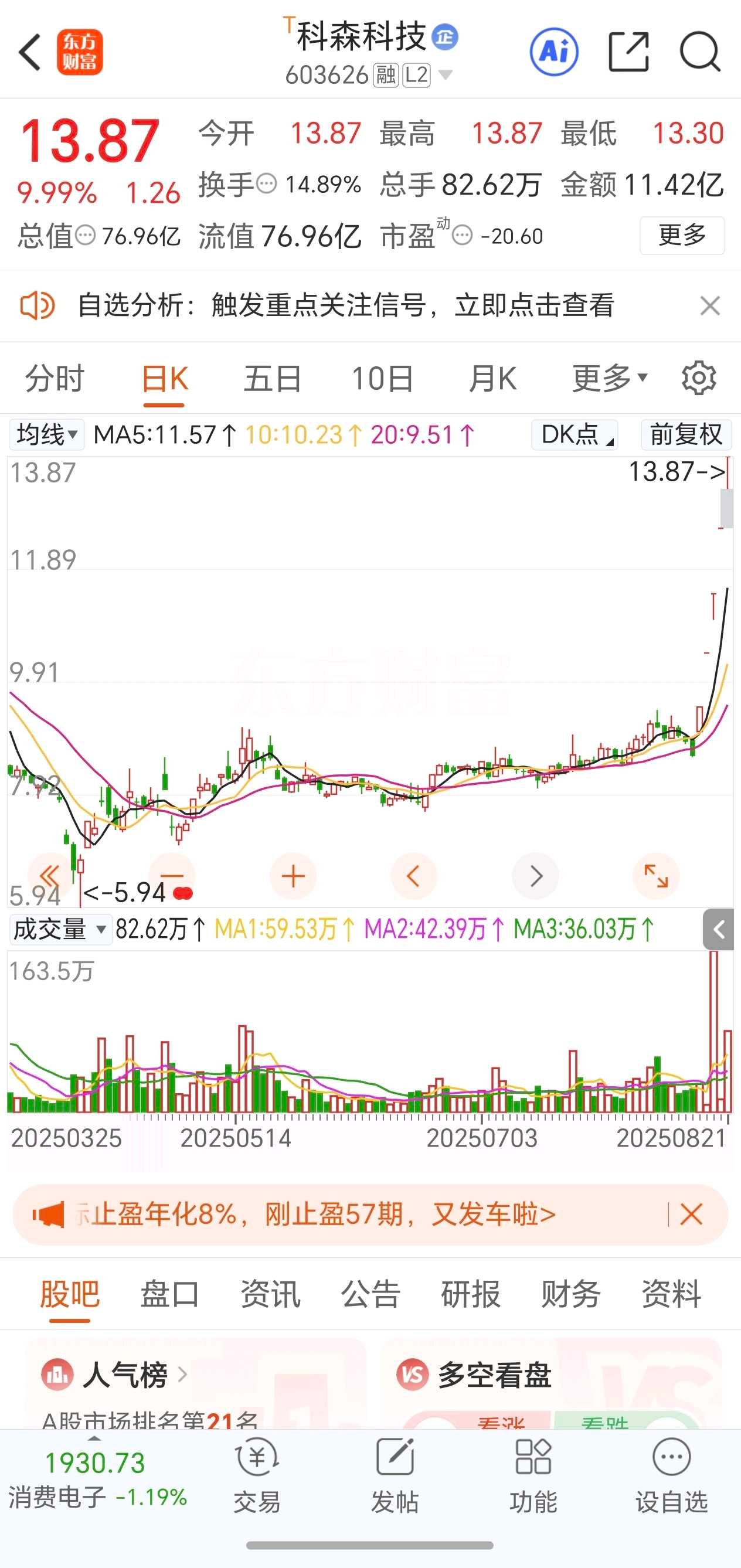The width and height of the screenshot is (741, 1568).
Task: Switch to the 公告 tab
Action: click(x=370, y=1294)
